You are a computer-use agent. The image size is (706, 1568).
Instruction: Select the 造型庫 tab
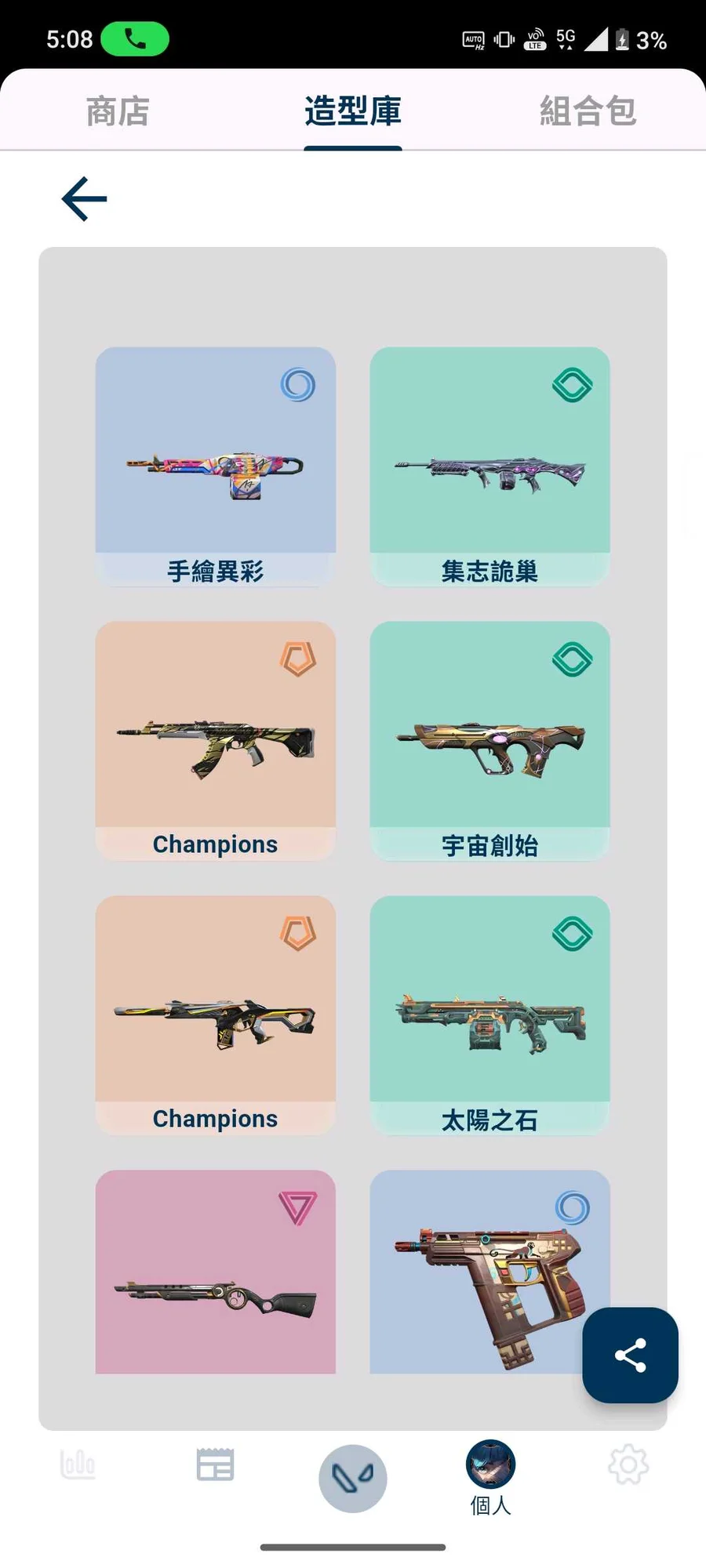click(353, 111)
